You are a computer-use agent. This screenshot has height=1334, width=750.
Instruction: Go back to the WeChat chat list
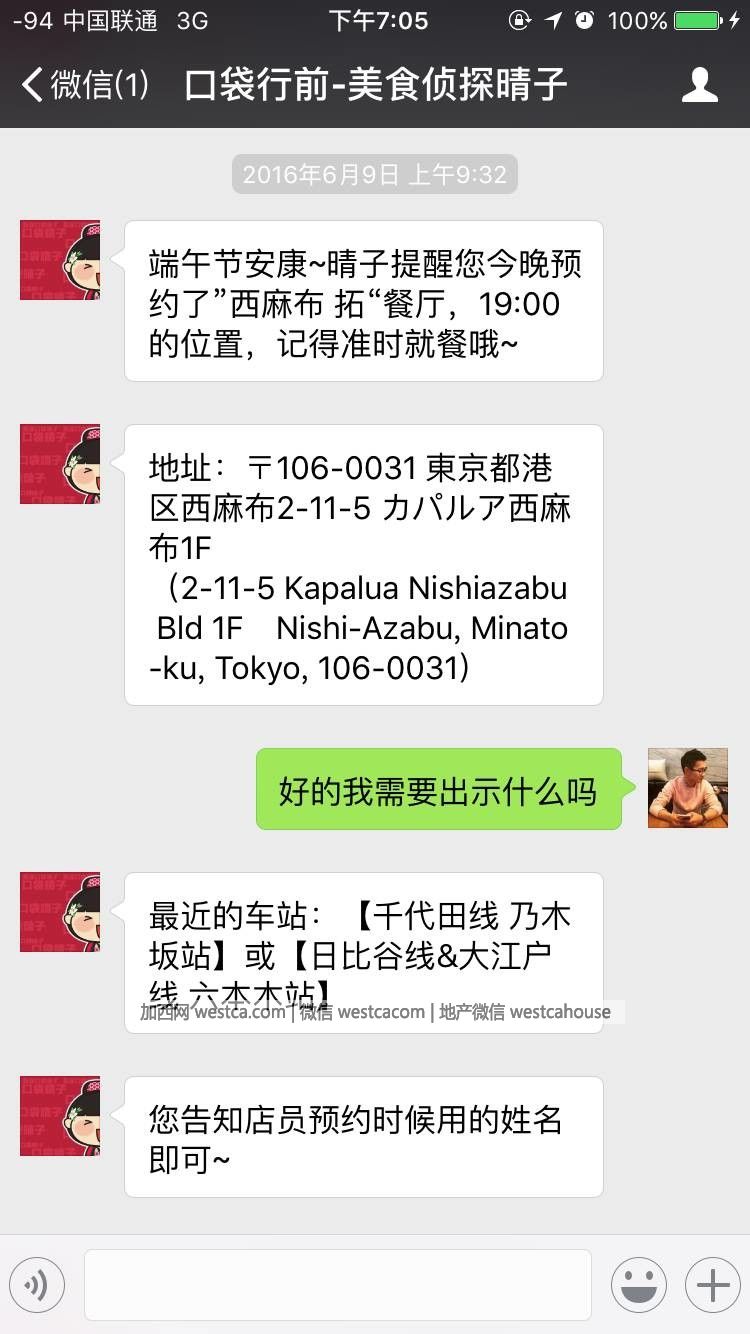[x=84, y=85]
